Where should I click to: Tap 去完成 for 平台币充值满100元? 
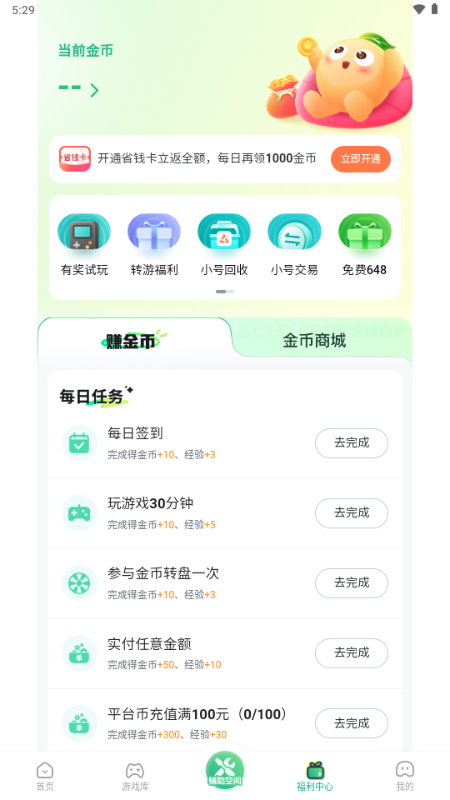tap(352, 723)
